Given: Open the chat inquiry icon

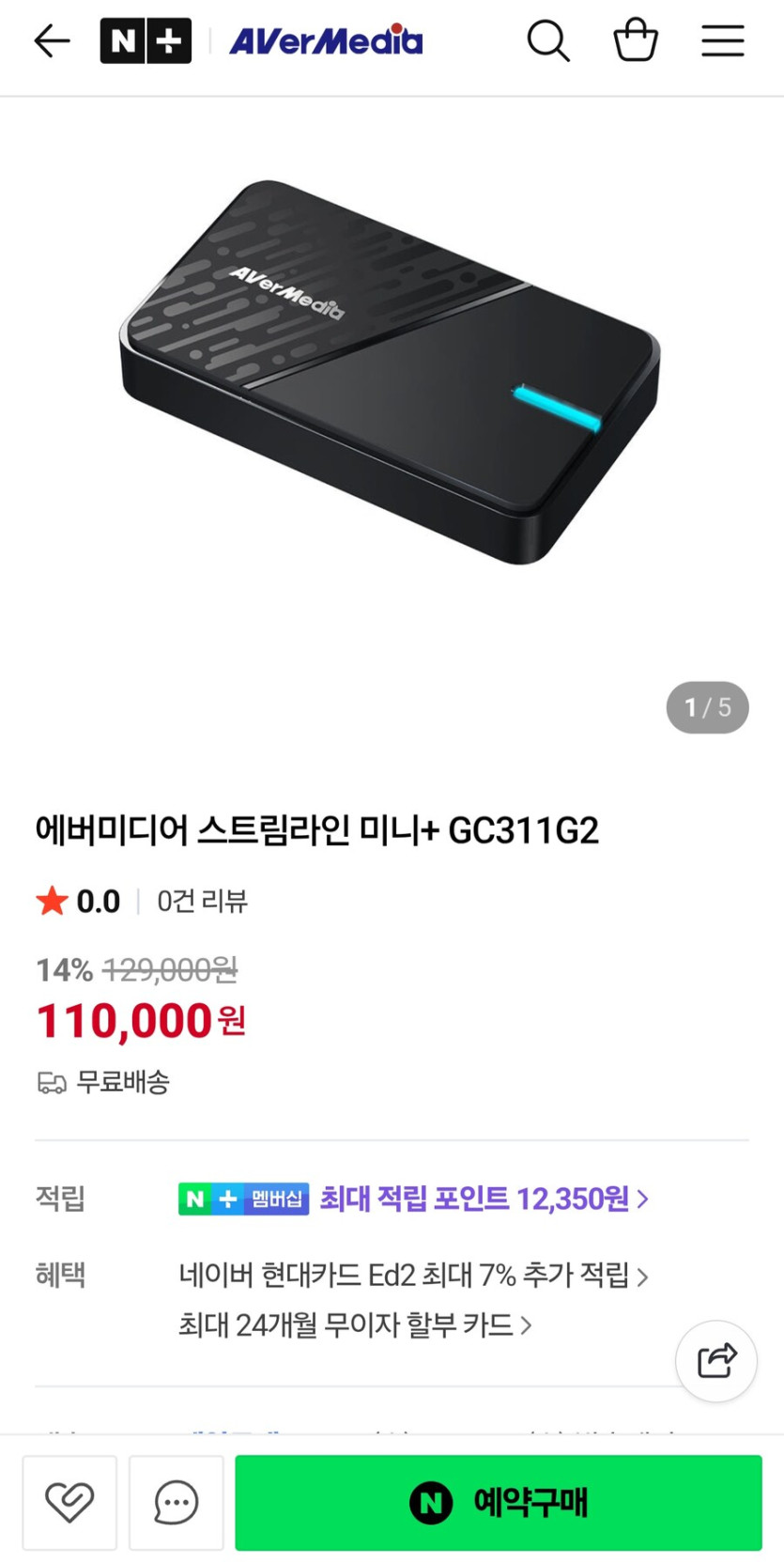Looking at the screenshot, I should (x=176, y=1502).
